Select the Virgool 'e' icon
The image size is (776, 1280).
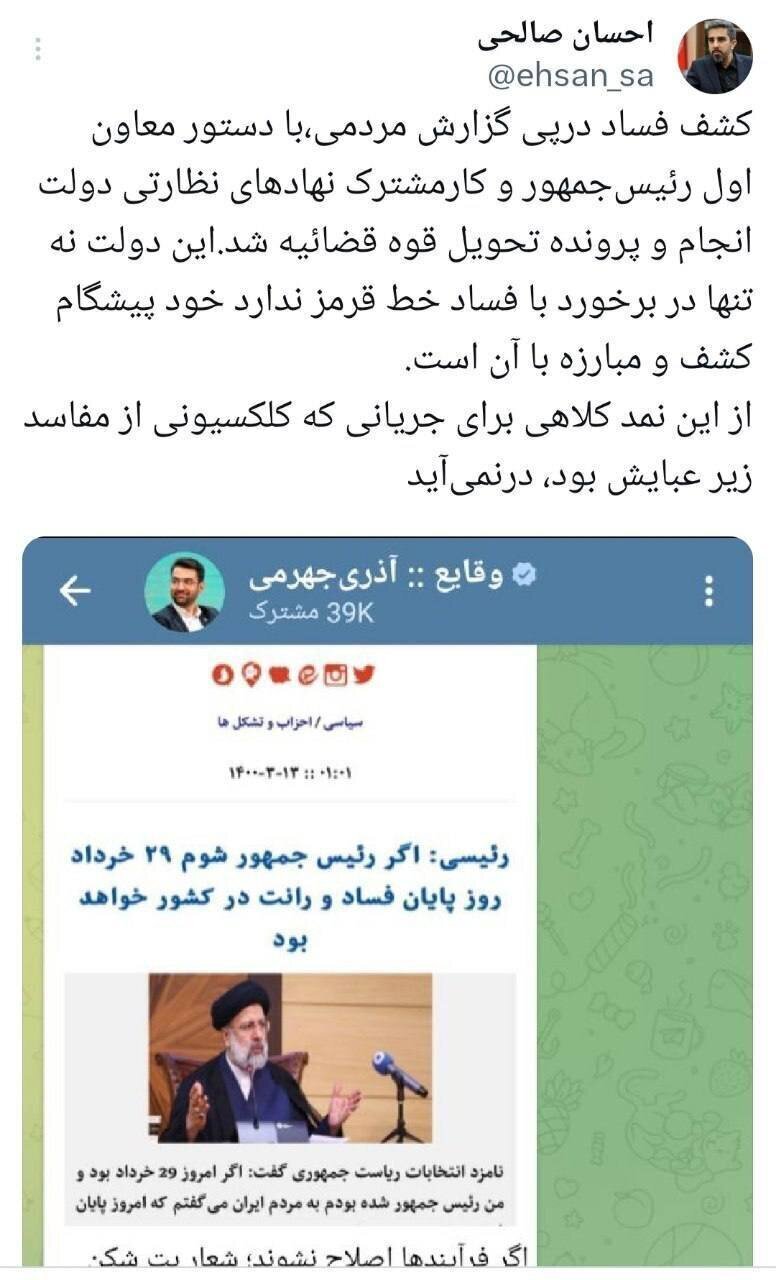click(x=310, y=675)
